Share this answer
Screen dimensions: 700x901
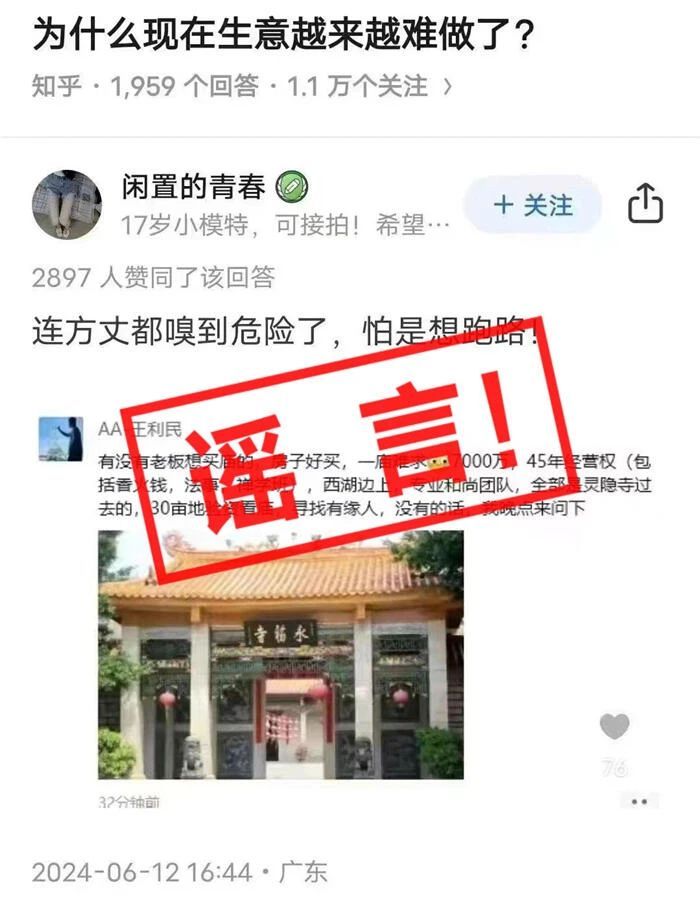(x=645, y=204)
